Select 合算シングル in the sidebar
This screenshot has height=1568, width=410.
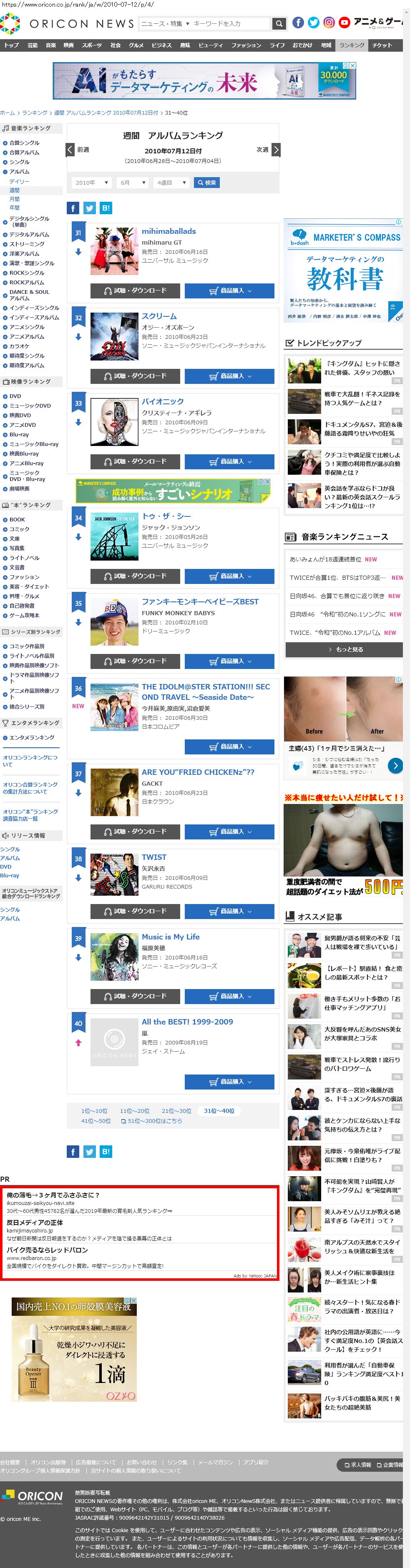coord(24,143)
